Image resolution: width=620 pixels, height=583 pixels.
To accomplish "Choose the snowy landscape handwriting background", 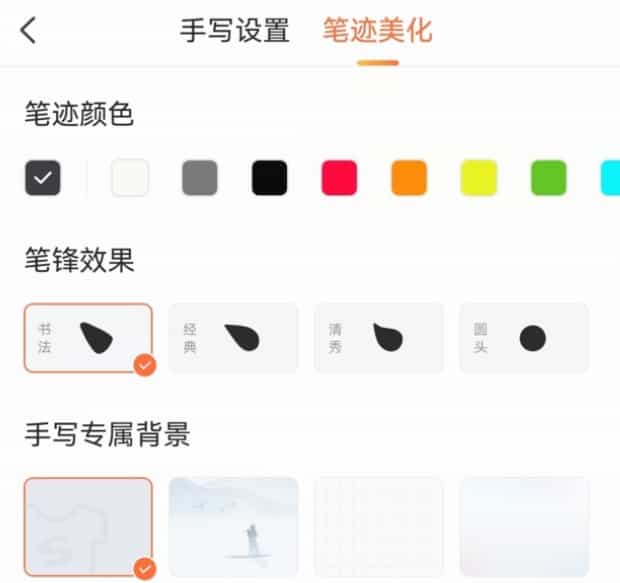I will pyautogui.click(x=233, y=526).
